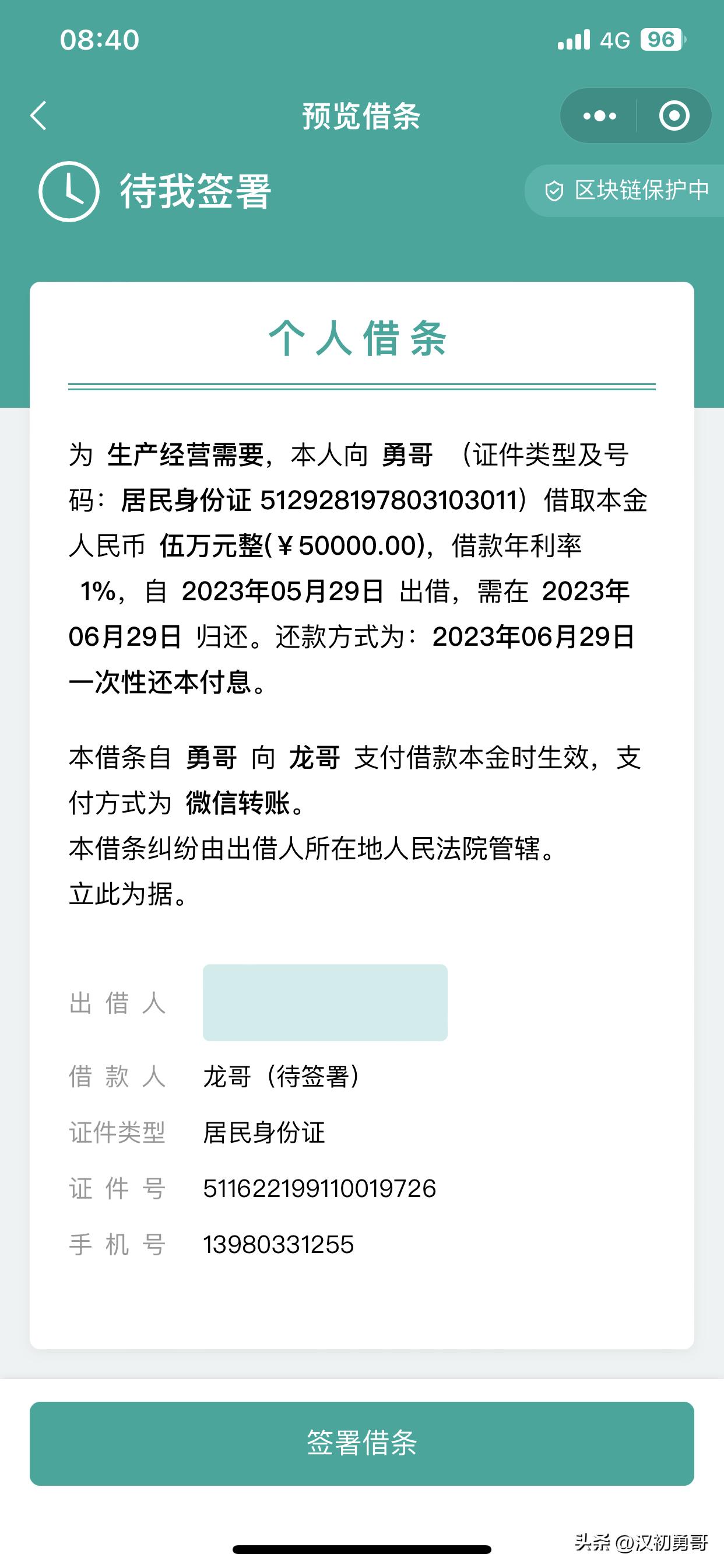Tap the empty 出借人 lender field
724x1568 pixels.
[325, 1002]
